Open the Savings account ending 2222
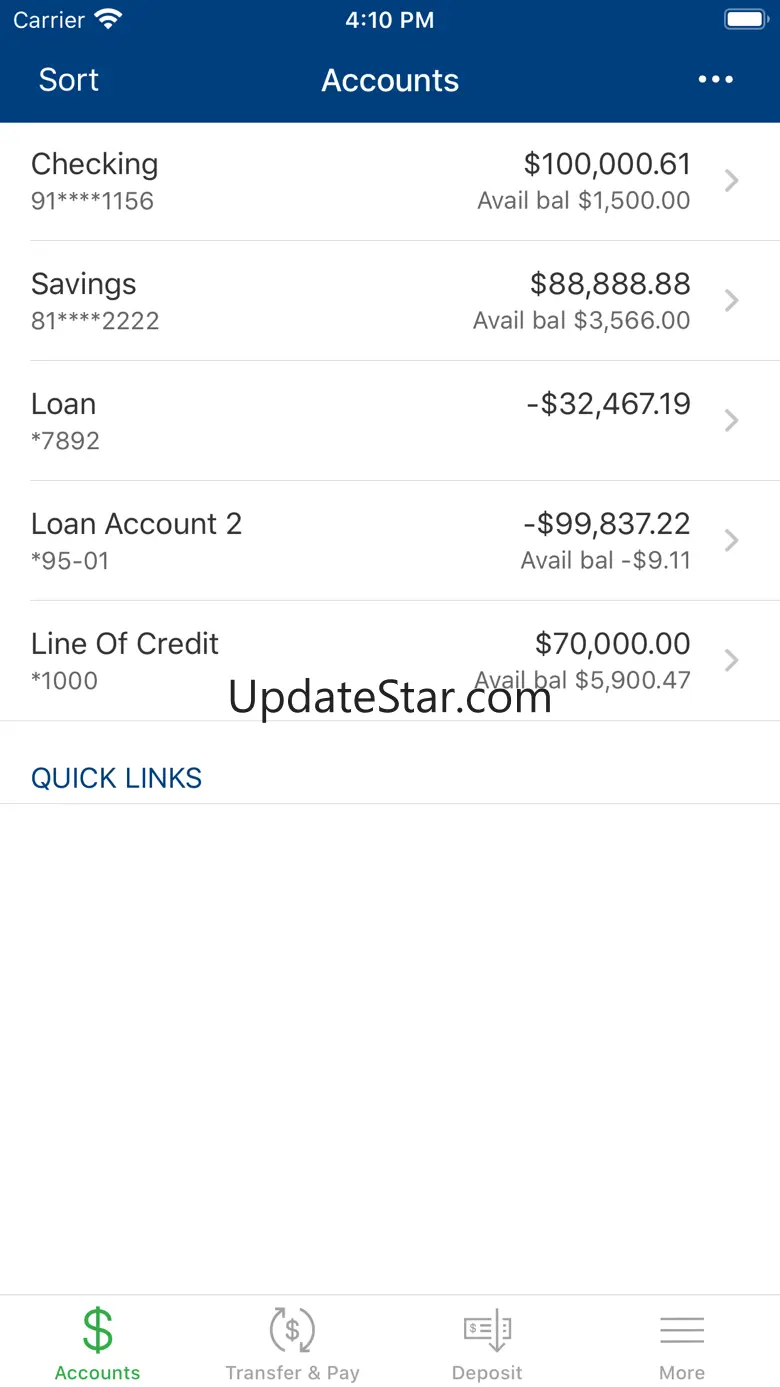This screenshot has height=1387, width=780. click(x=390, y=301)
